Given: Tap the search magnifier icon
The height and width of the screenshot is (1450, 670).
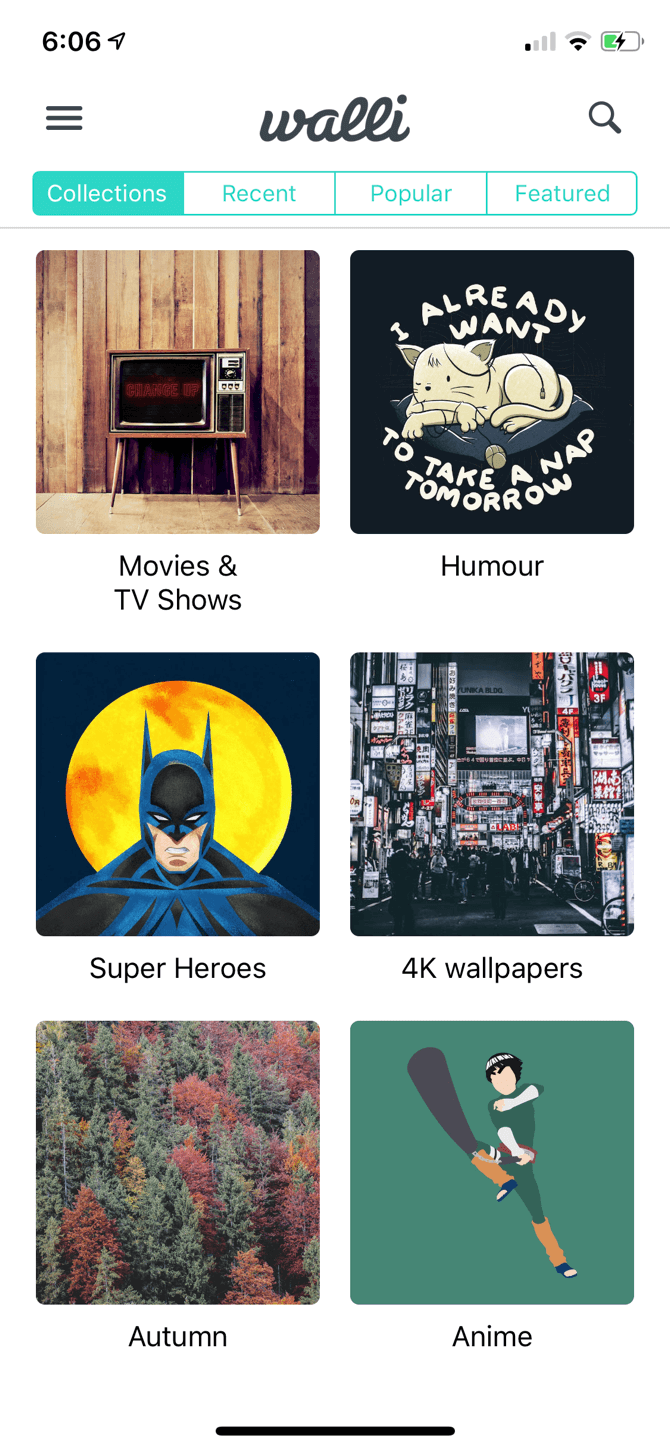Looking at the screenshot, I should coord(604,118).
